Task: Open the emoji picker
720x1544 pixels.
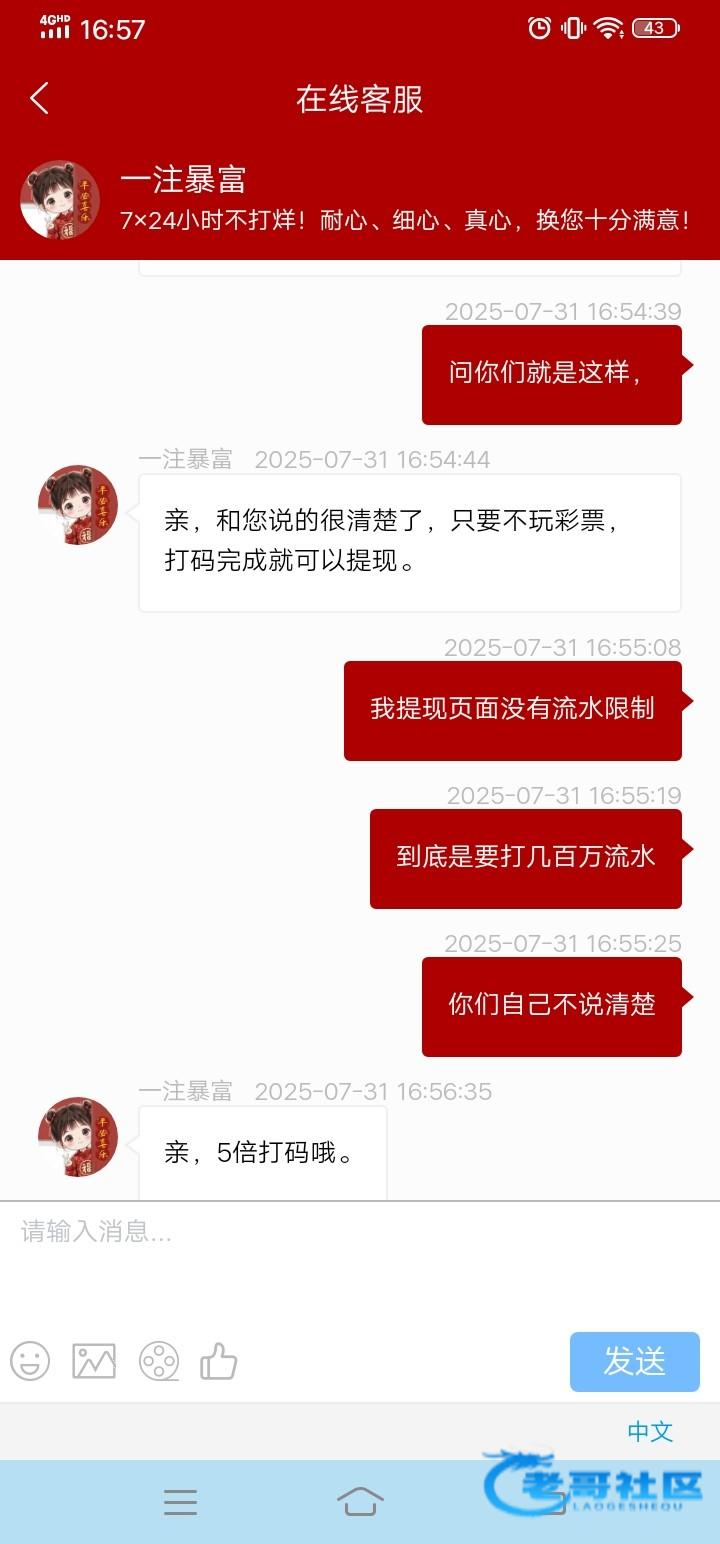Action: [x=30, y=1361]
